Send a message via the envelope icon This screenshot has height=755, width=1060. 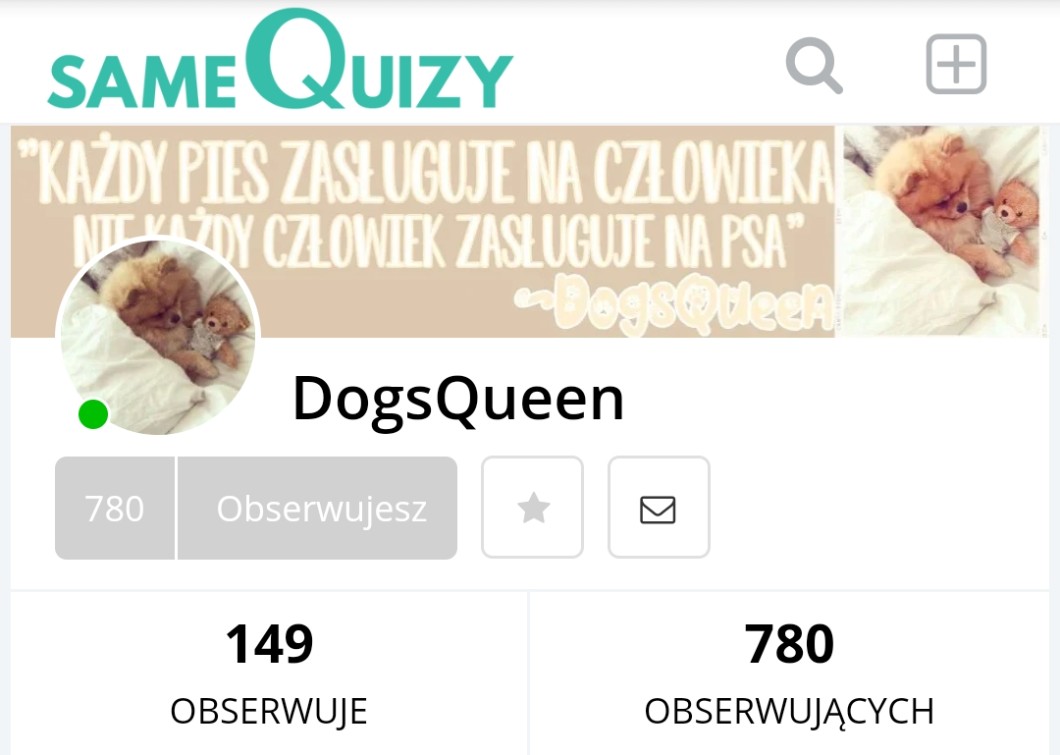pos(658,508)
